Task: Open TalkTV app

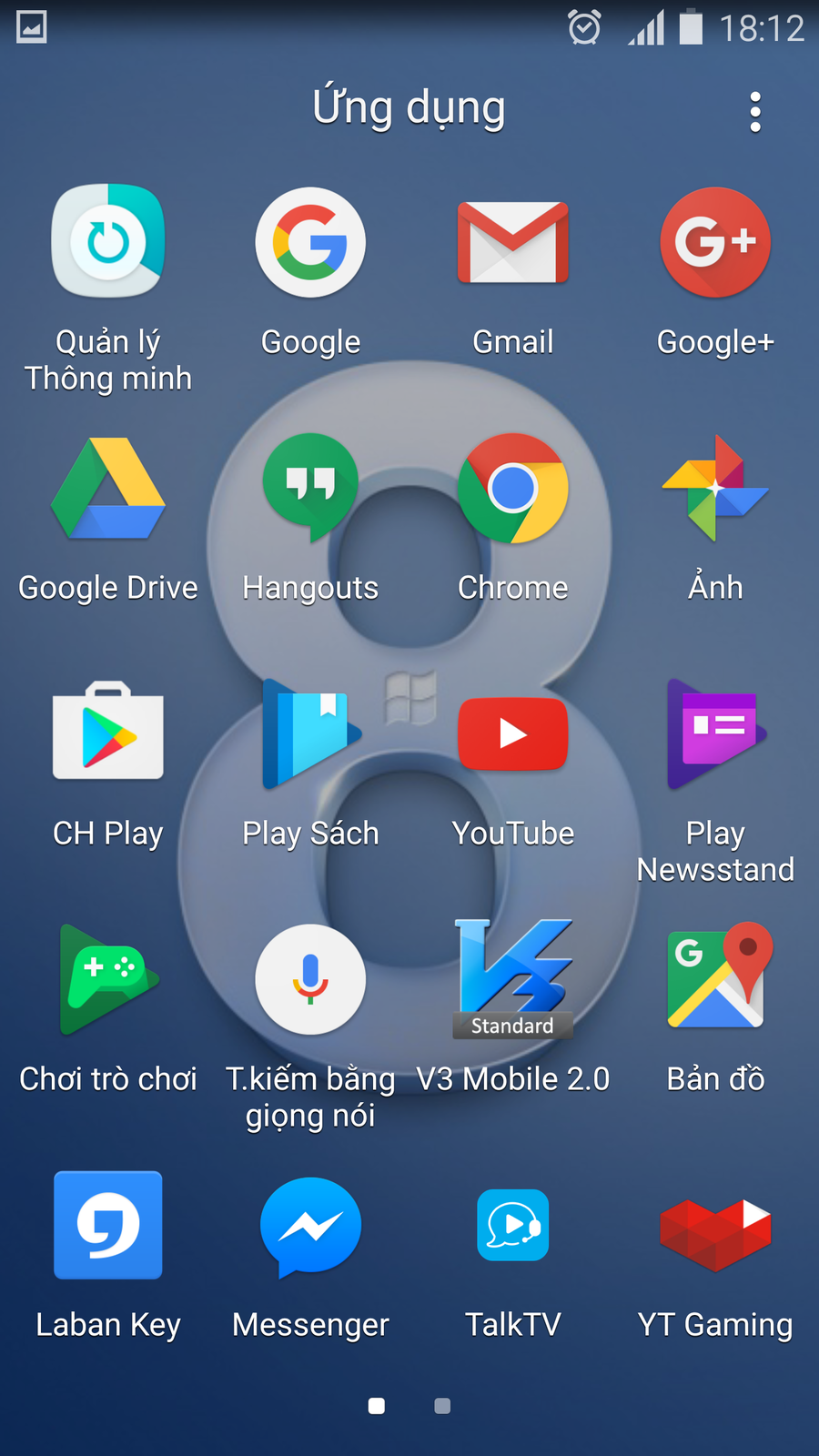Action: [512, 1226]
